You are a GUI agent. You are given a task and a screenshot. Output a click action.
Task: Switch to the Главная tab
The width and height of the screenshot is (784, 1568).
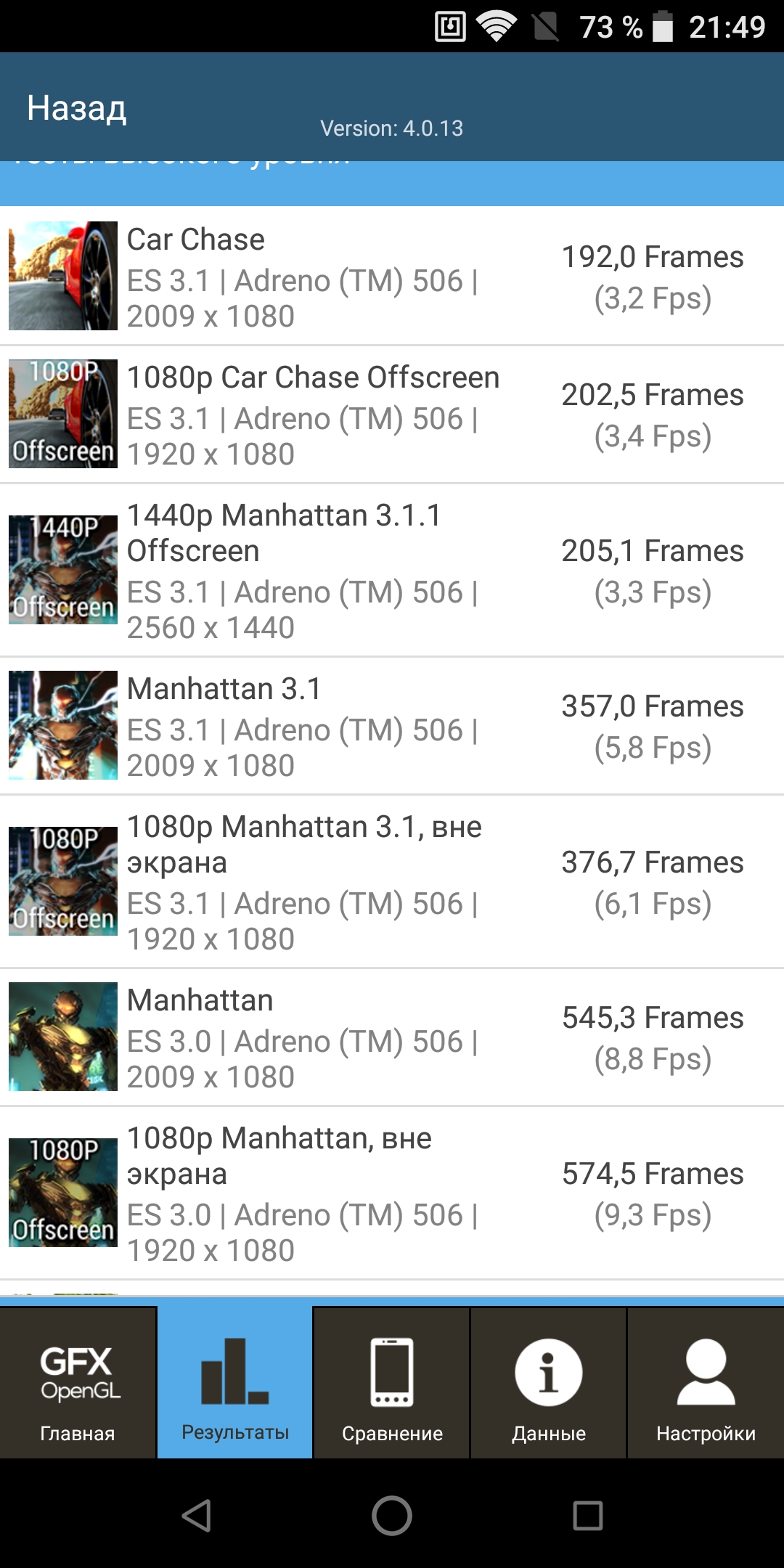point(78,1382)
